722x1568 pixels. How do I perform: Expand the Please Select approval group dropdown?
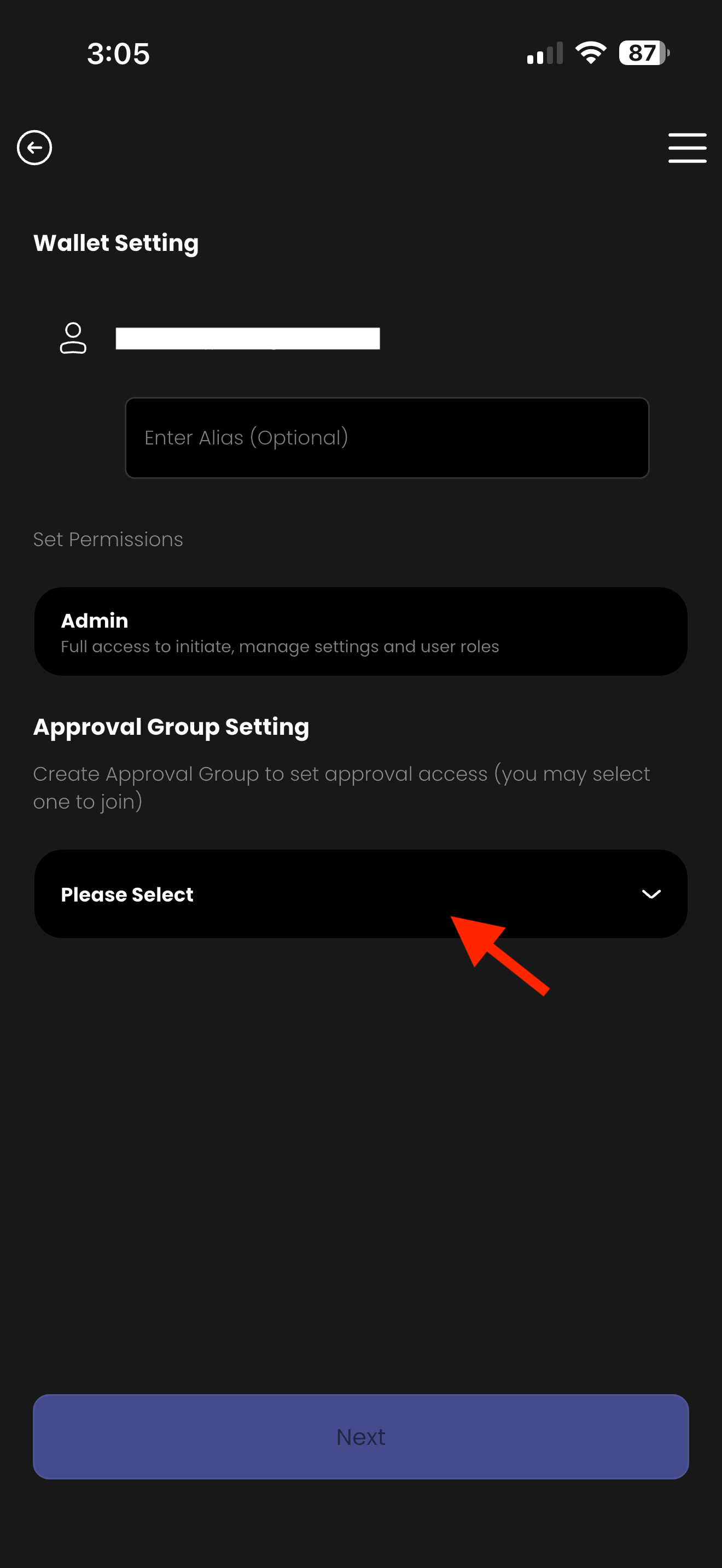pos(361,894)
